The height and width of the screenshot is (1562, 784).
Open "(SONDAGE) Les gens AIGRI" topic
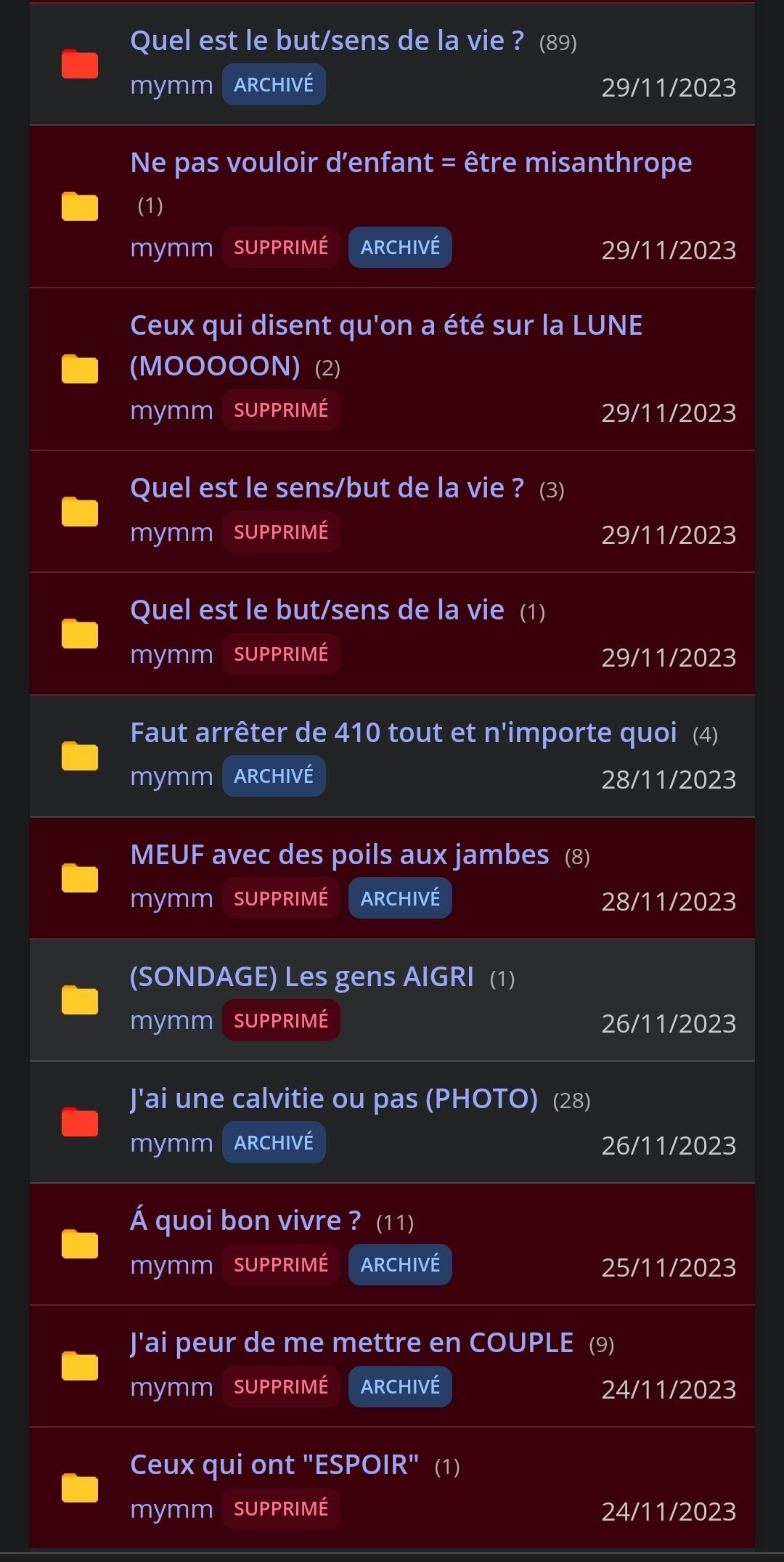pos(302,977)
